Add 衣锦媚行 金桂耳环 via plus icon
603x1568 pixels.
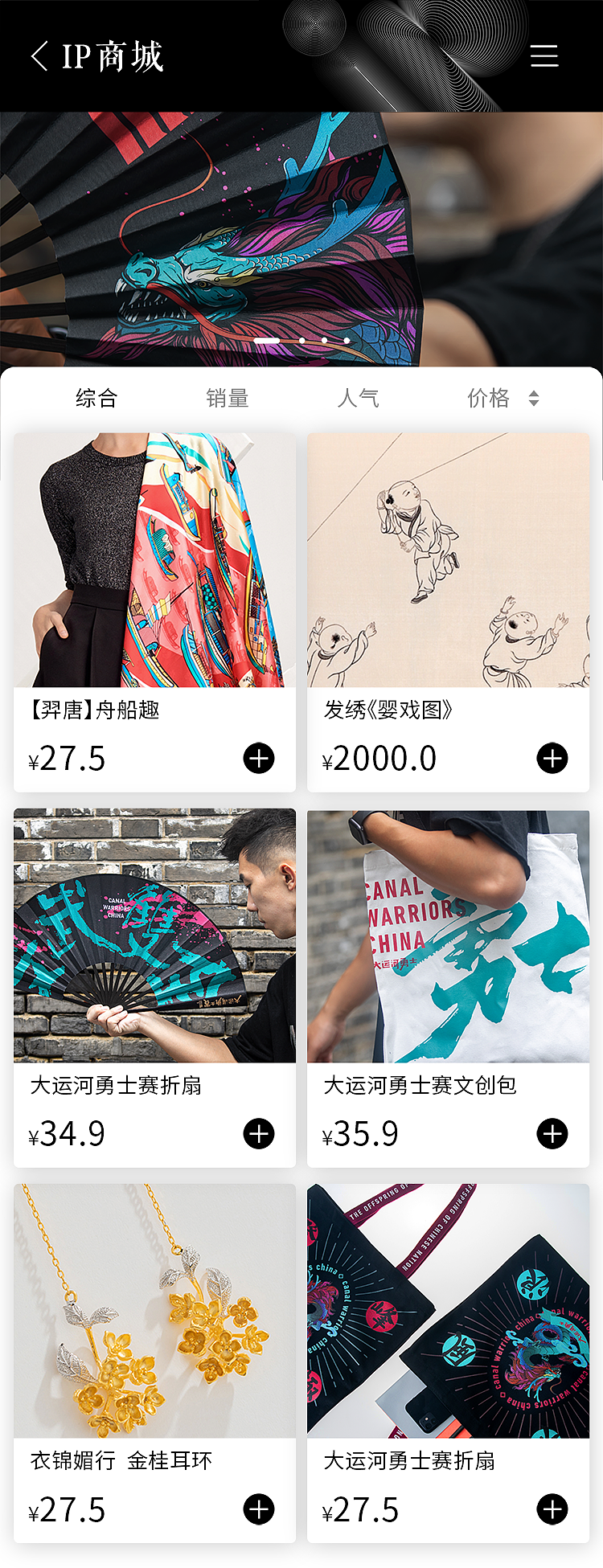tap(258, 1510)
